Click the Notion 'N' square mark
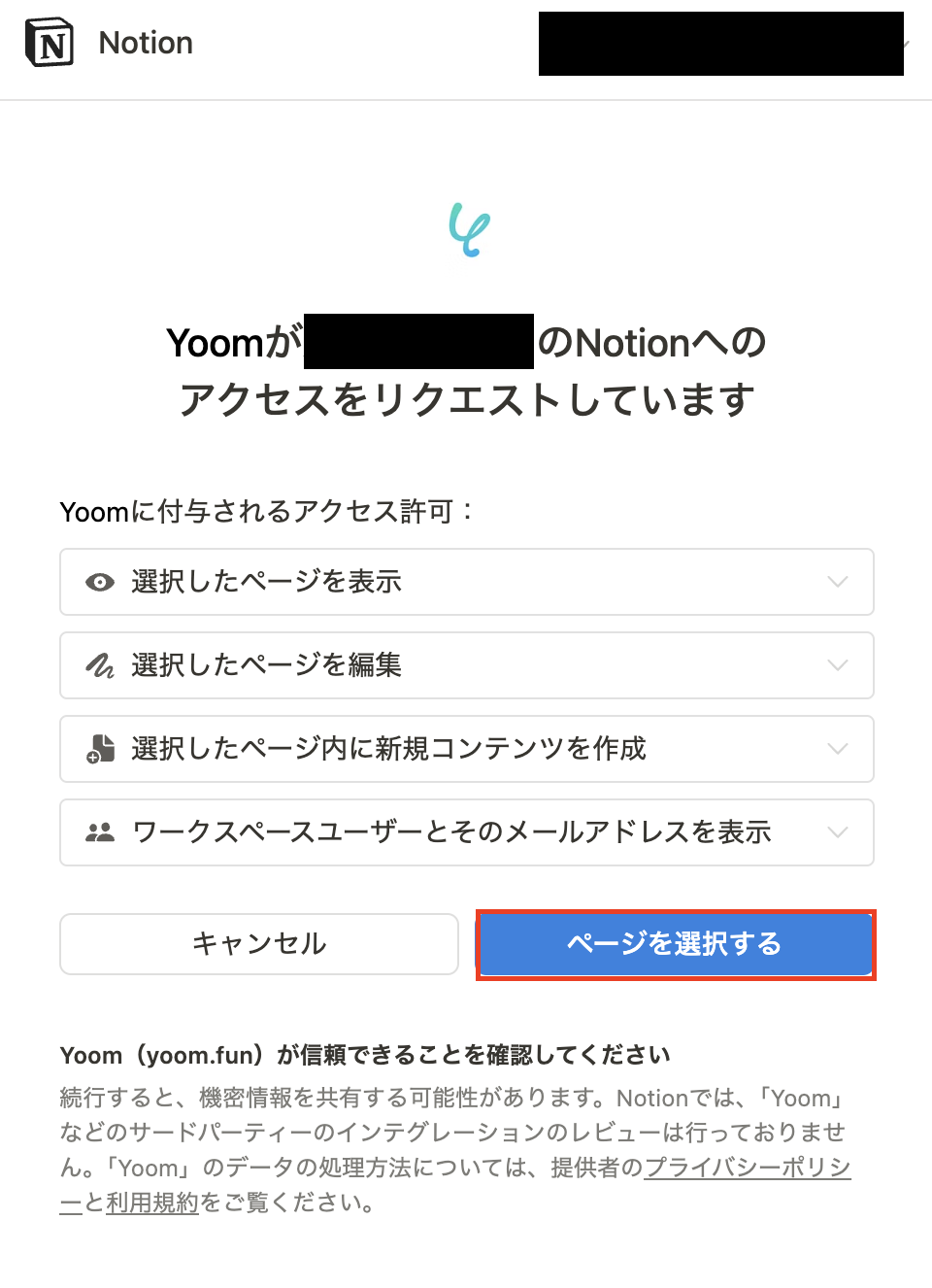Screen dimensions: 932x1288 51,43
